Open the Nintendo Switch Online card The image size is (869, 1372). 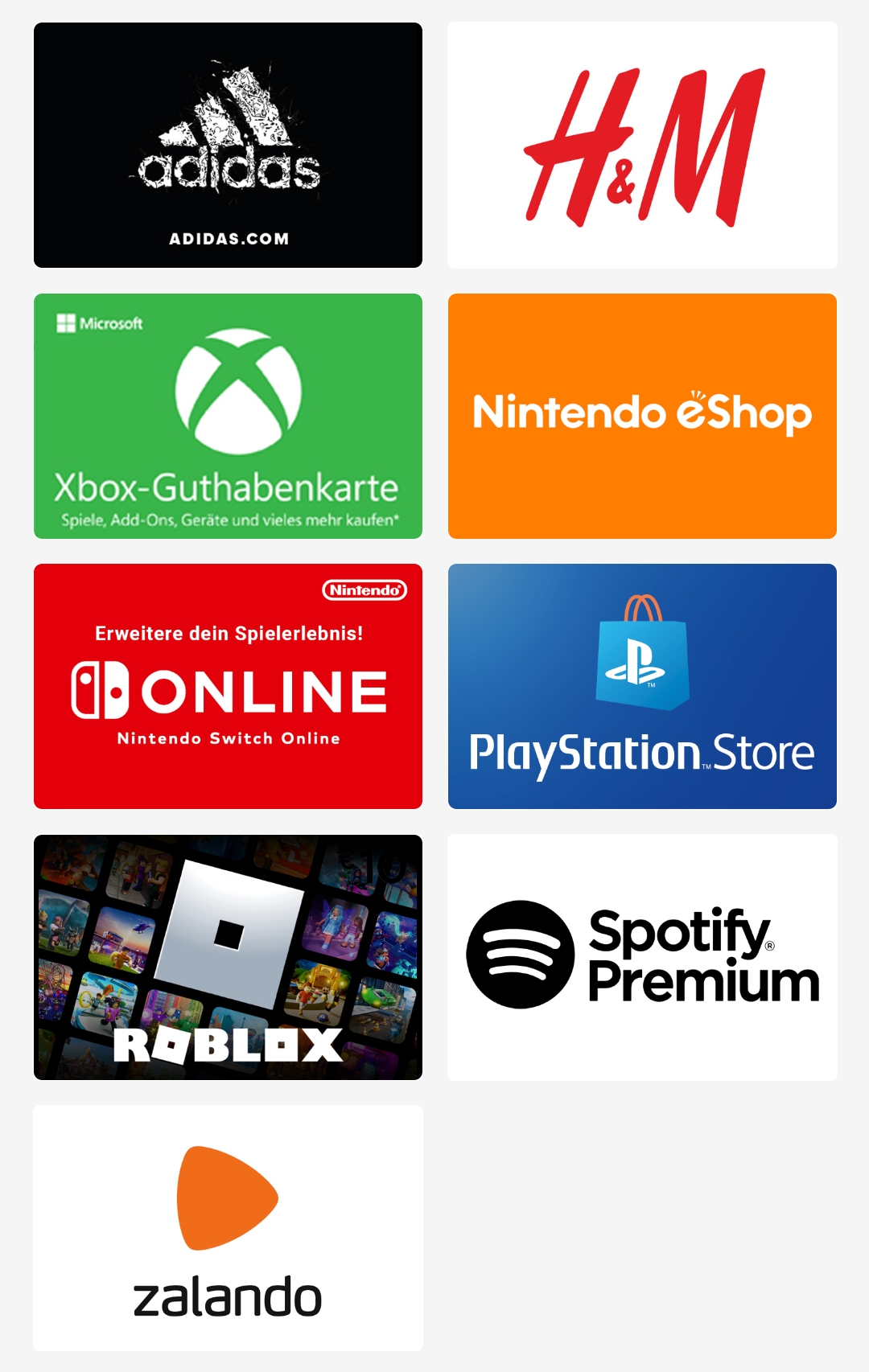[x=228, y=686]
